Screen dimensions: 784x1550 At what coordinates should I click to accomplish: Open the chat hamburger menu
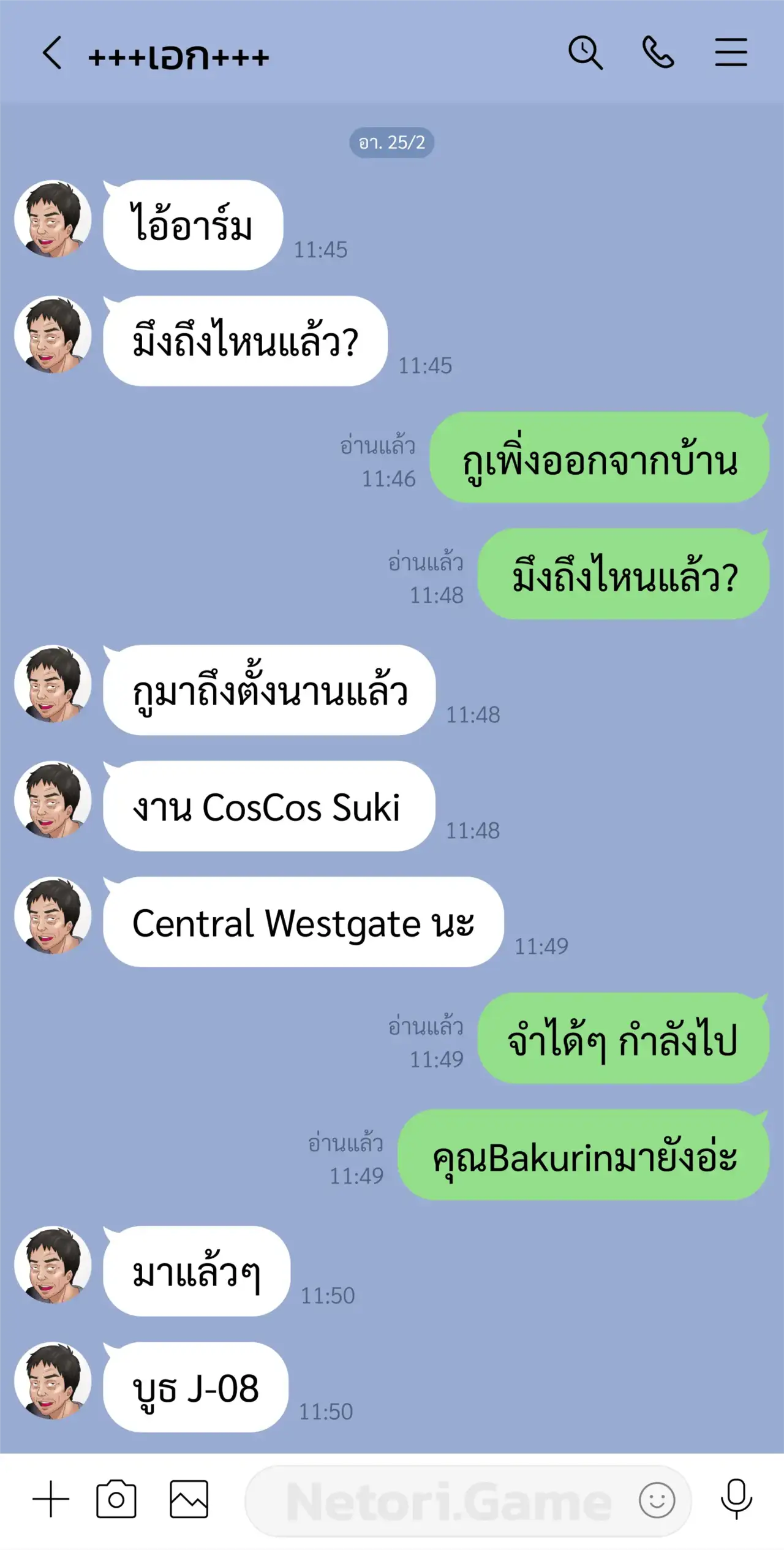click(x=731, y=53)
